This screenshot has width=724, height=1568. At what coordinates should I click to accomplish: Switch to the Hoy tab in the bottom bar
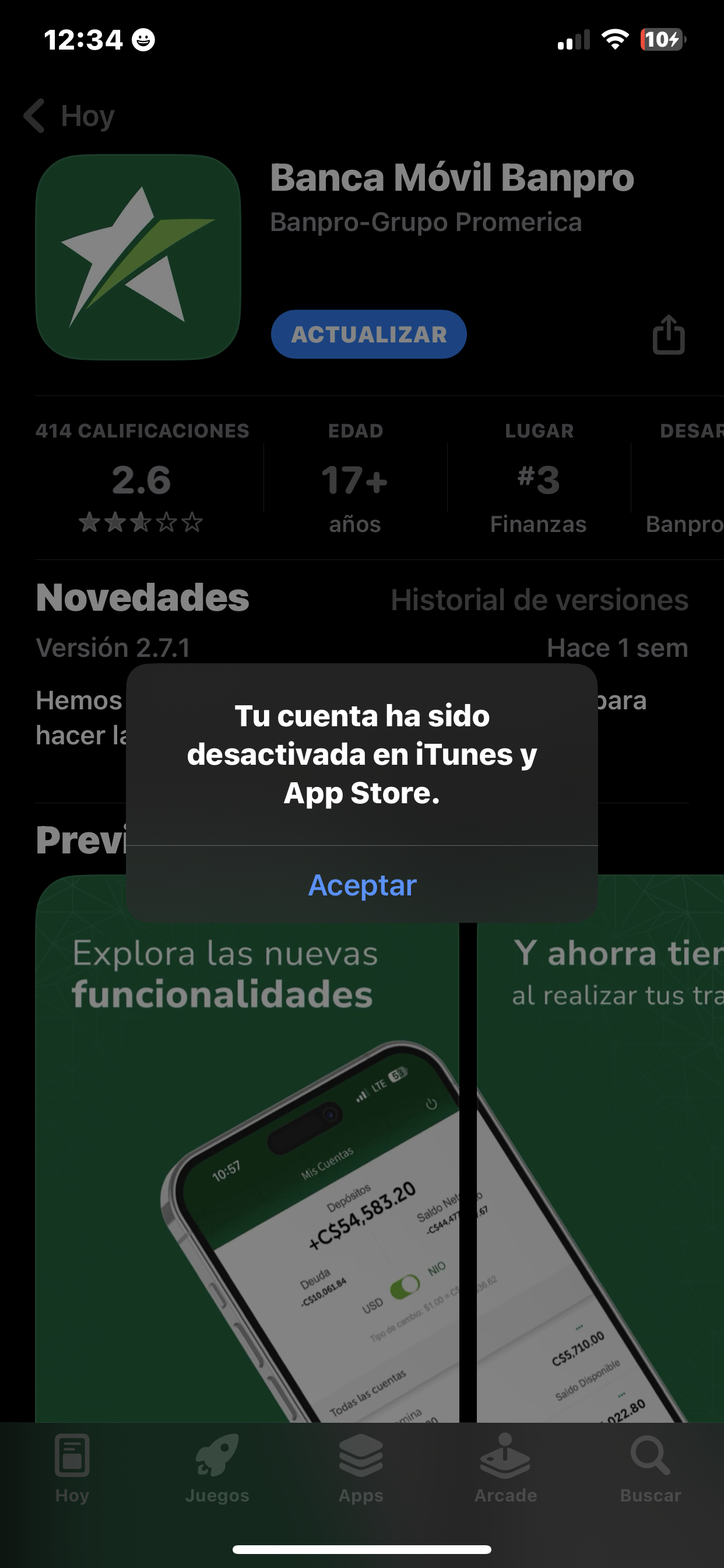point(72,1468)
